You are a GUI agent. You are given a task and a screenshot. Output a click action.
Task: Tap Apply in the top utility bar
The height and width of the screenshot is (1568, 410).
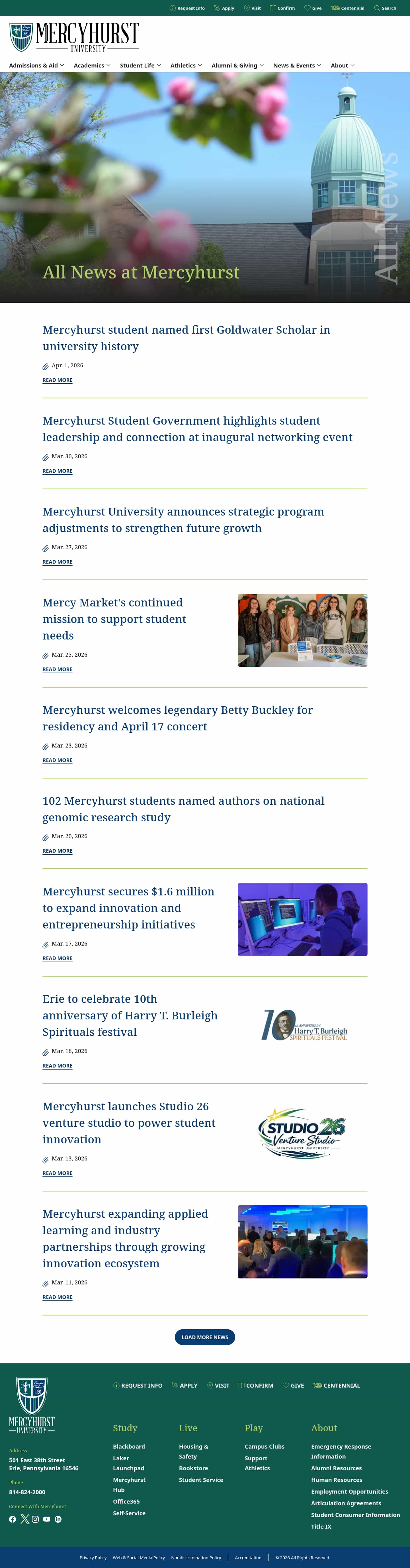pyautogui.click(x=224, y=8)
